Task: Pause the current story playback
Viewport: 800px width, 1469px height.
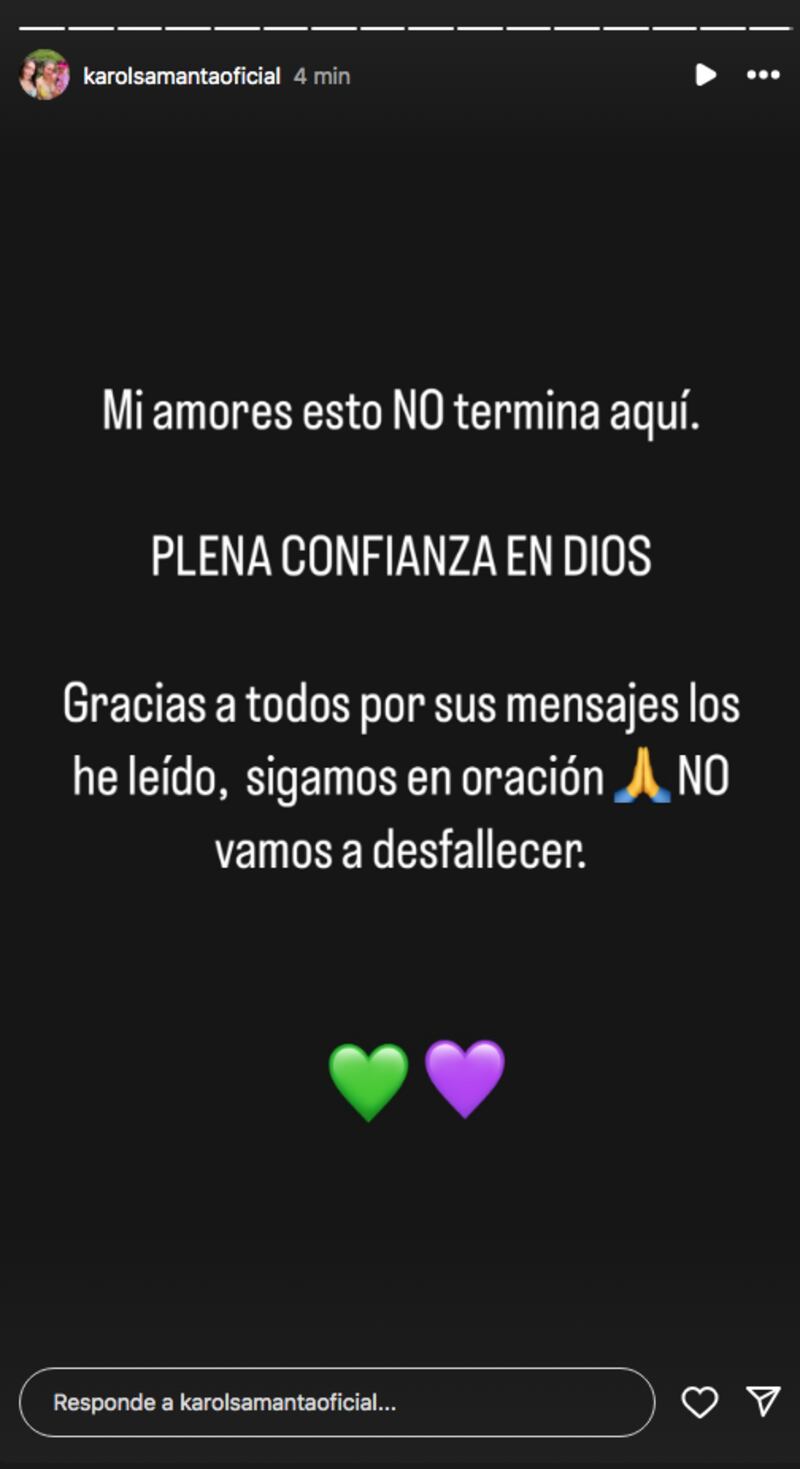Action: click(707, 75)
